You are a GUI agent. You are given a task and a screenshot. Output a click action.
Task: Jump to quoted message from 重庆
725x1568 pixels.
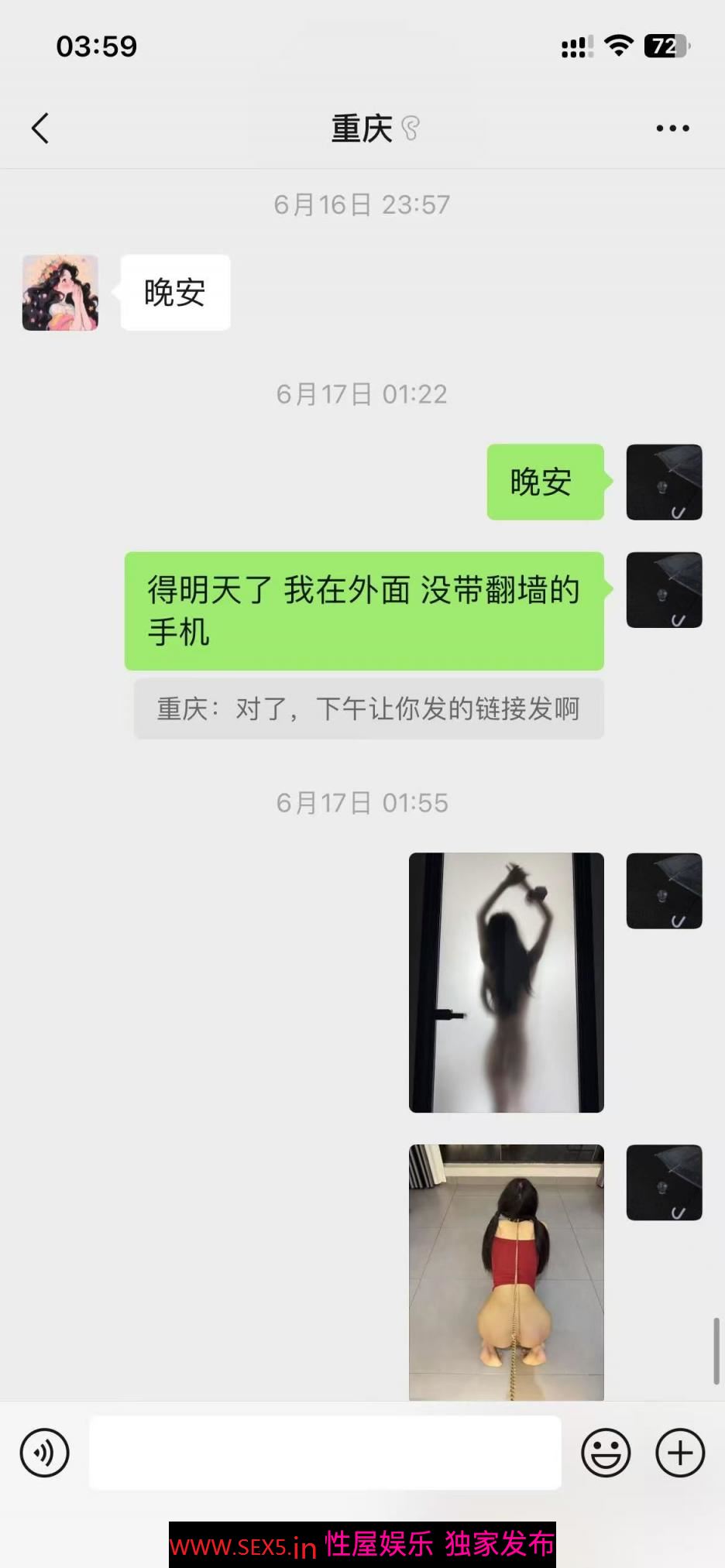click(x=369, y=709)
